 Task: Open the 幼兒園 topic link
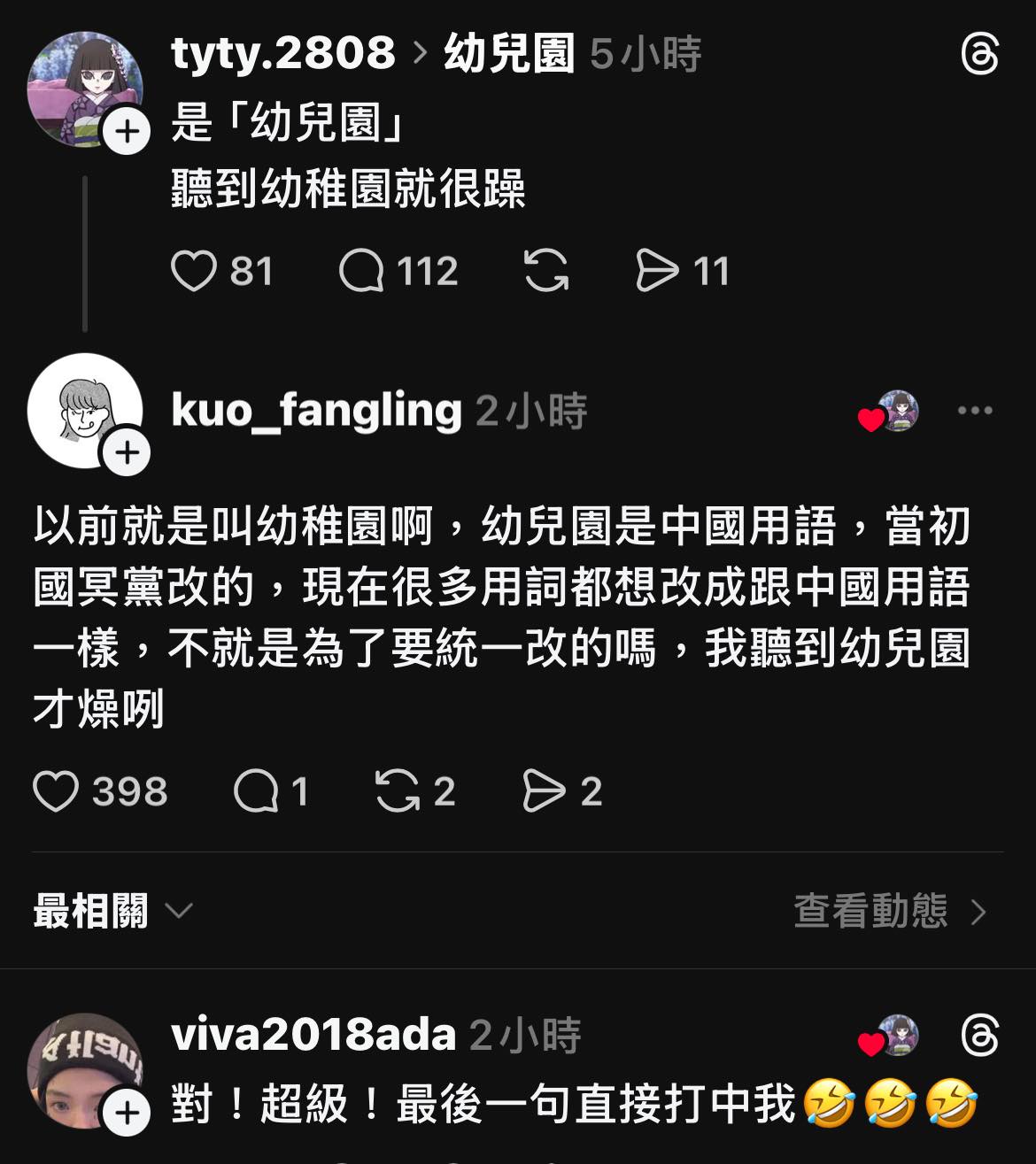[x=509, y=54]
